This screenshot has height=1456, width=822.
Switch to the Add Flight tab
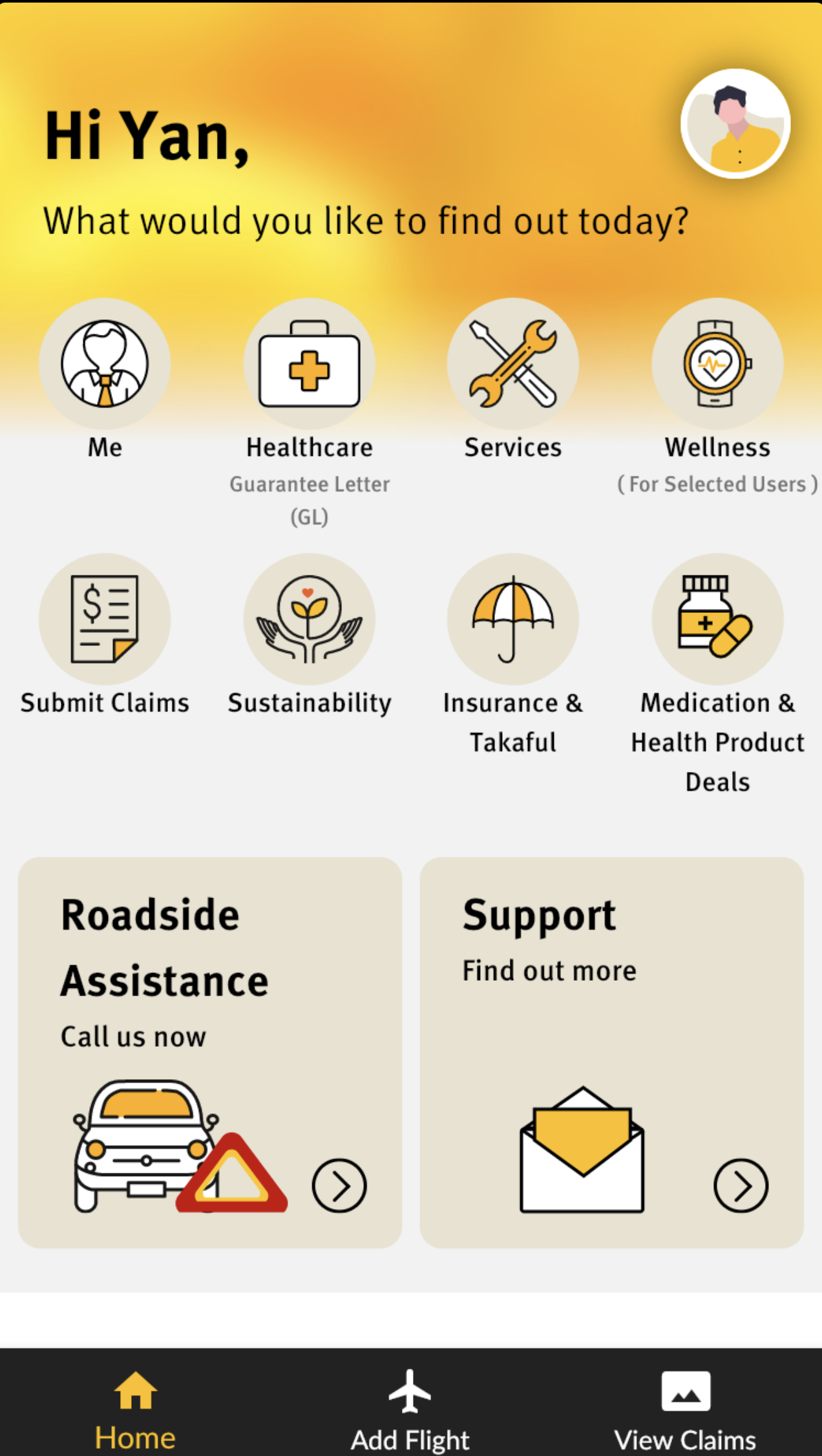coord(410,1411)
